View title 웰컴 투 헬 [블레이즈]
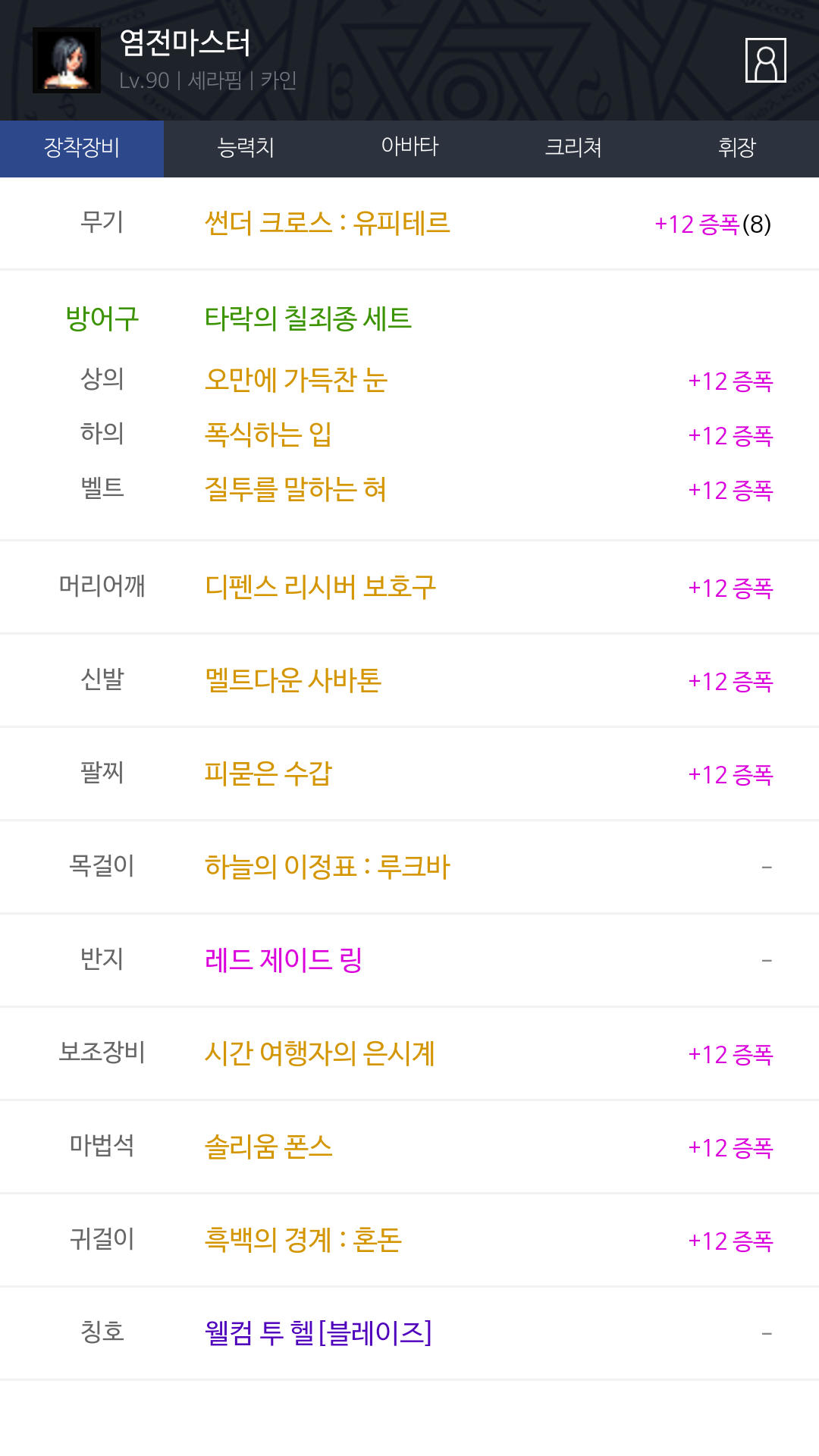Image resolution: width=819 pixels, height=1456 pixels. point(318,1333)
